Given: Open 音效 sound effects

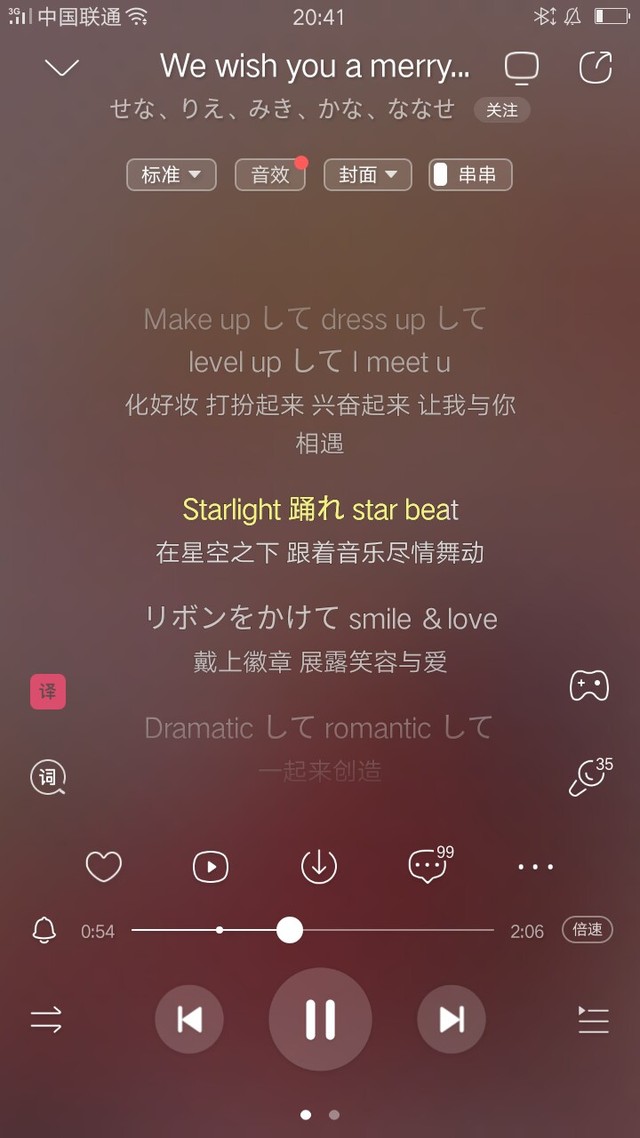Looking at the screenshot, I should [270, 175].
